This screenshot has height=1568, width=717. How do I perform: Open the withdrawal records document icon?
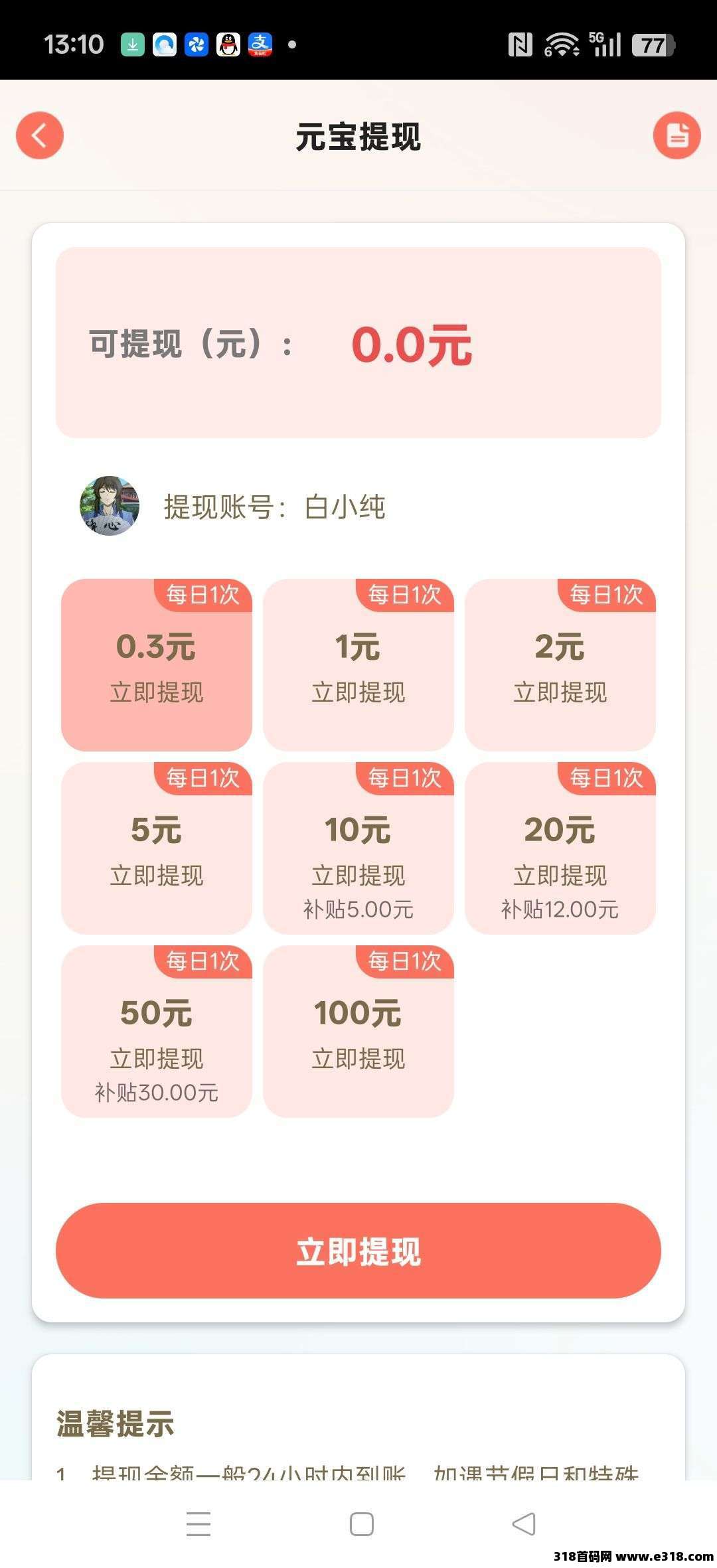[x=677, y=135]
